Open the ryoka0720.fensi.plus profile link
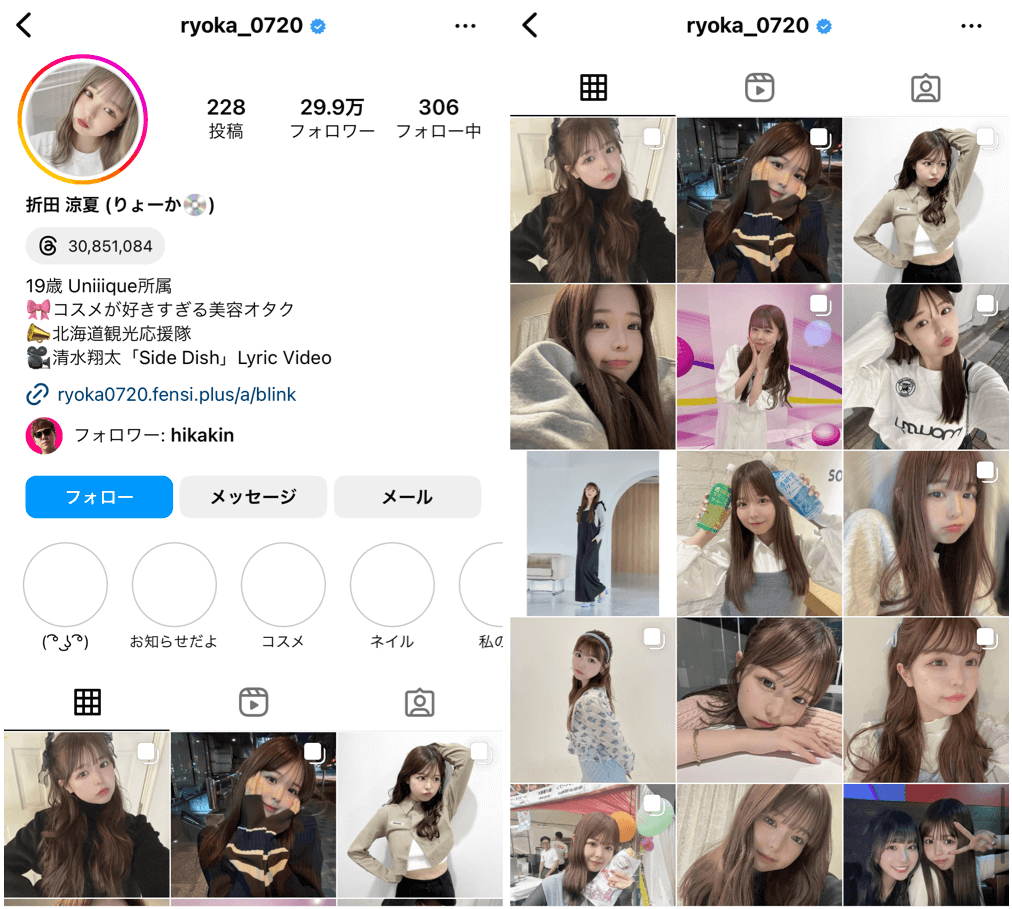 (176, 394)
